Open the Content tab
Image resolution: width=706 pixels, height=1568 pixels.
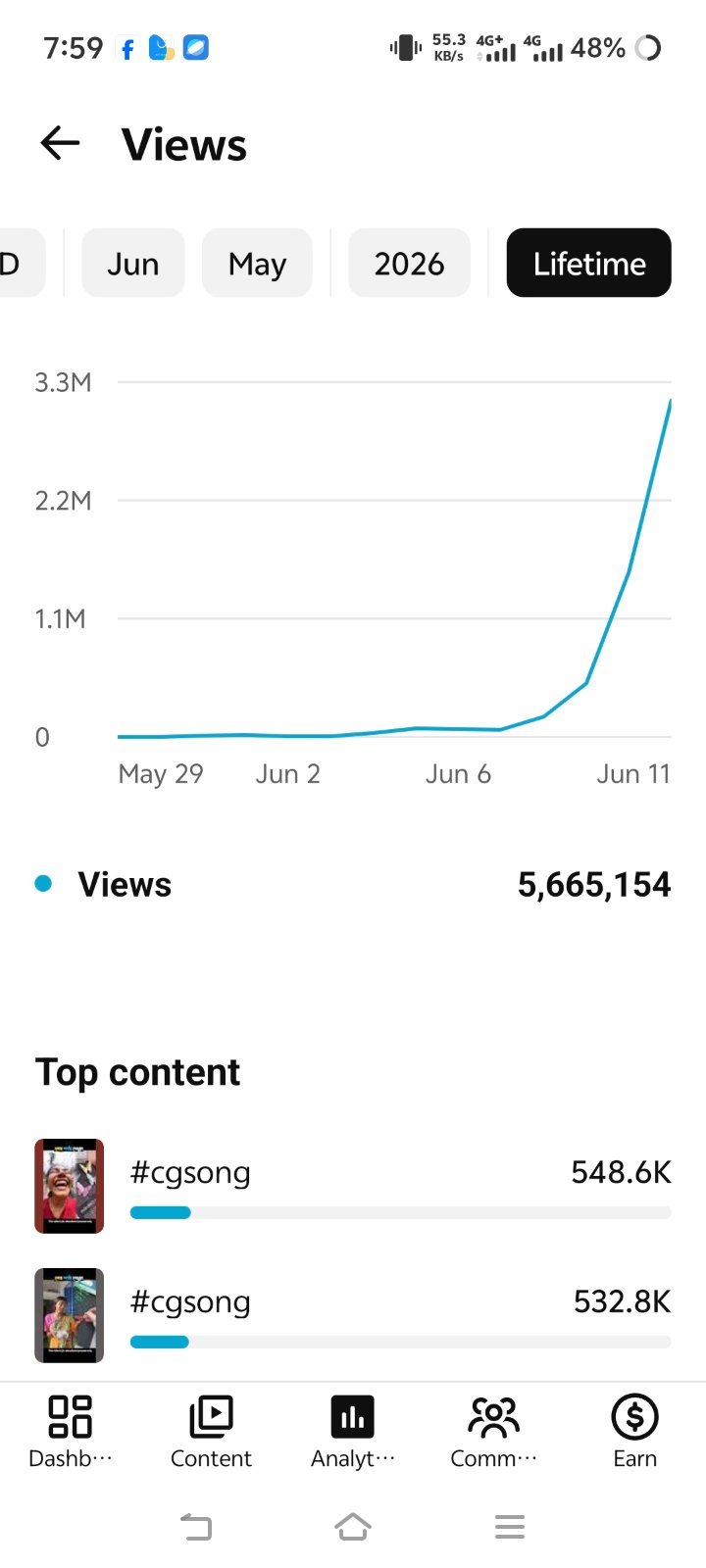coord(211,1432)
